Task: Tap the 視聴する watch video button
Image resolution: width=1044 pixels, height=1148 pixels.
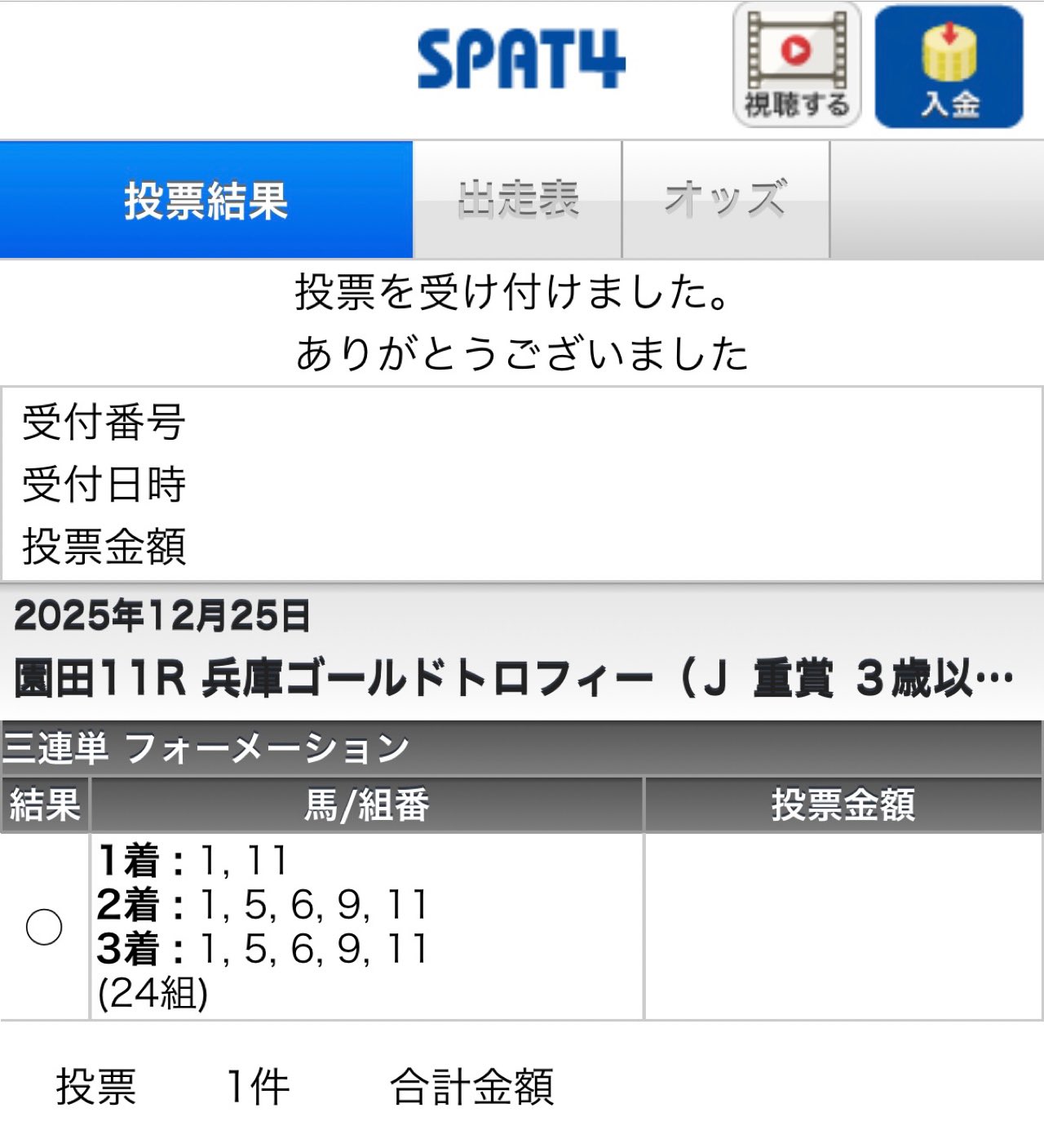Action: 797,65
